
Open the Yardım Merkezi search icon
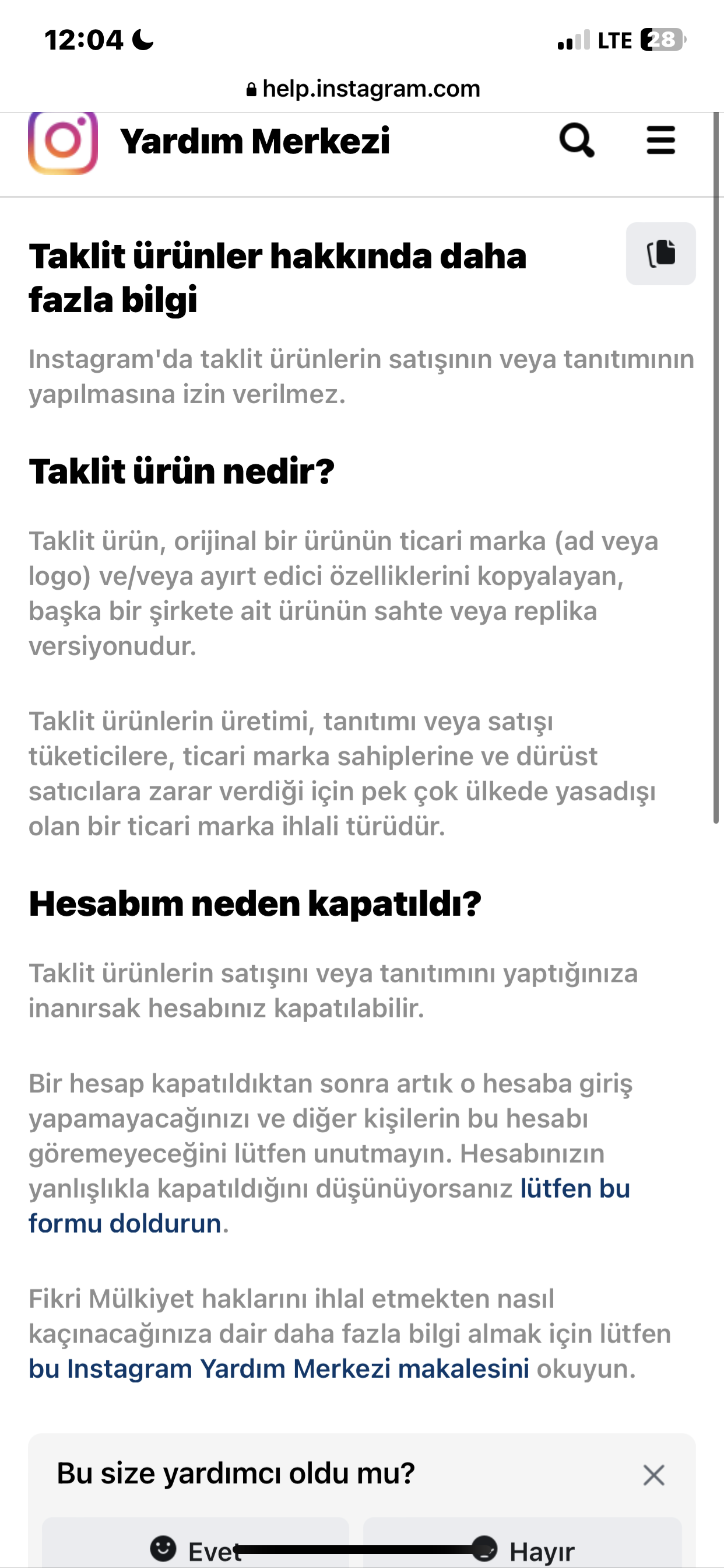(577, 141)
